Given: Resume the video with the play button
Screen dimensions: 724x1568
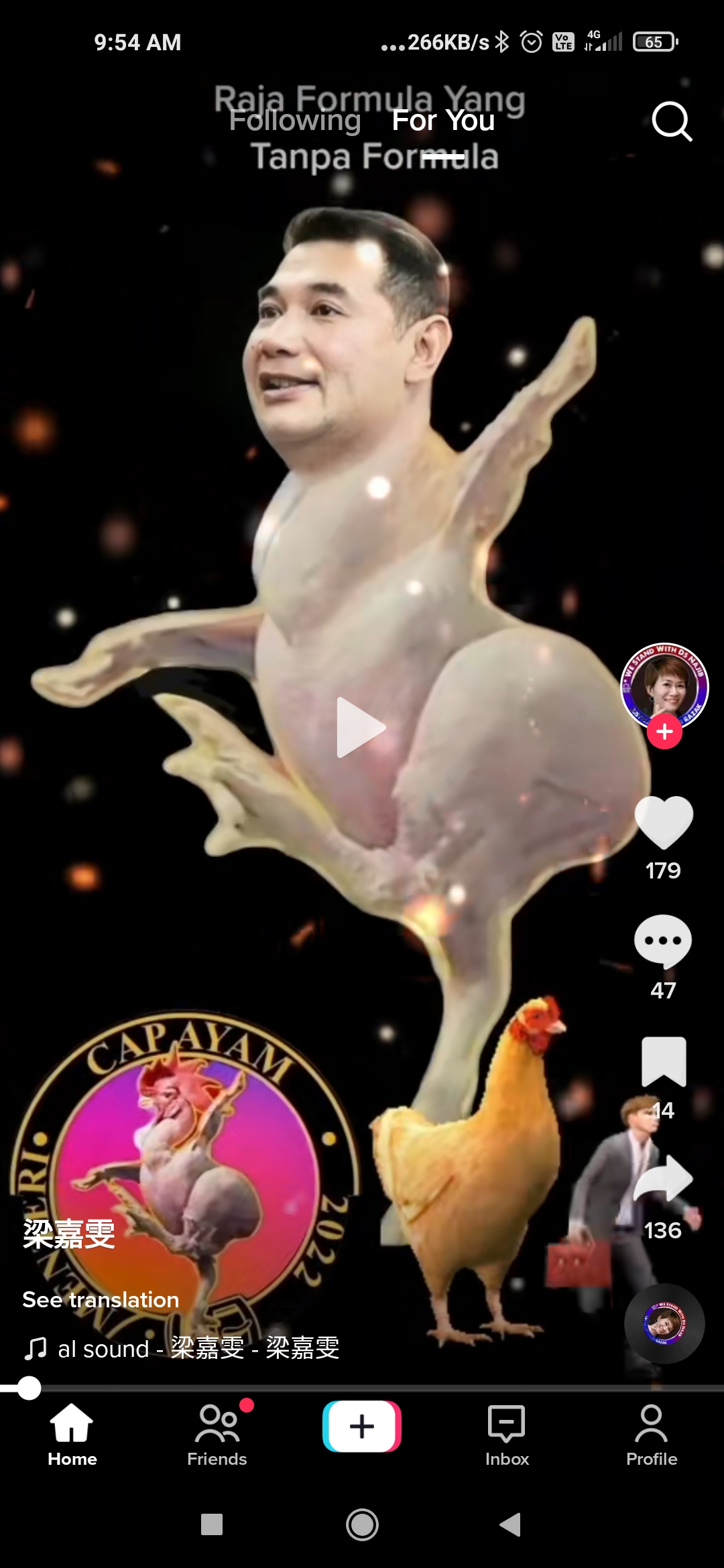Looking at the screenshot, I should point(361,728).
